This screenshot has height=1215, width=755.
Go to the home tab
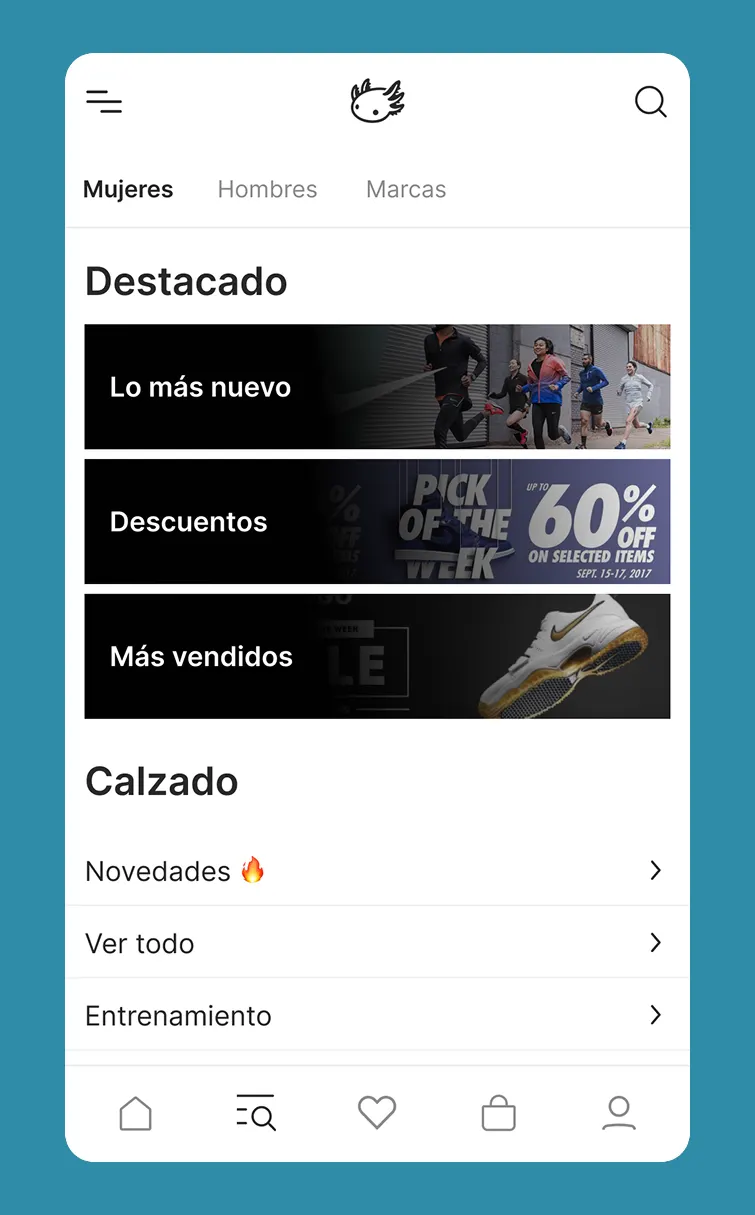click(135, 1113)
